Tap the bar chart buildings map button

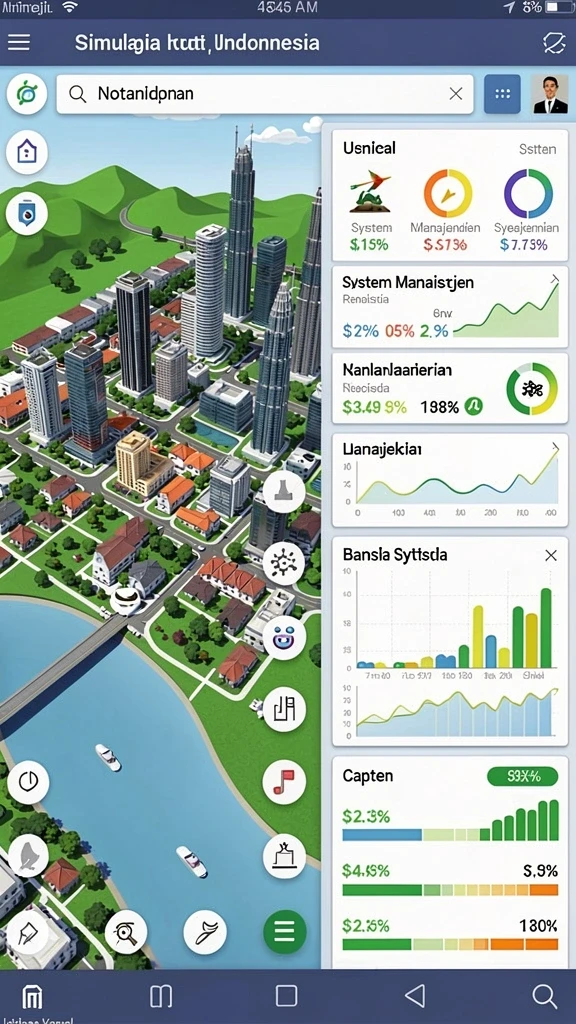(284, 710)
